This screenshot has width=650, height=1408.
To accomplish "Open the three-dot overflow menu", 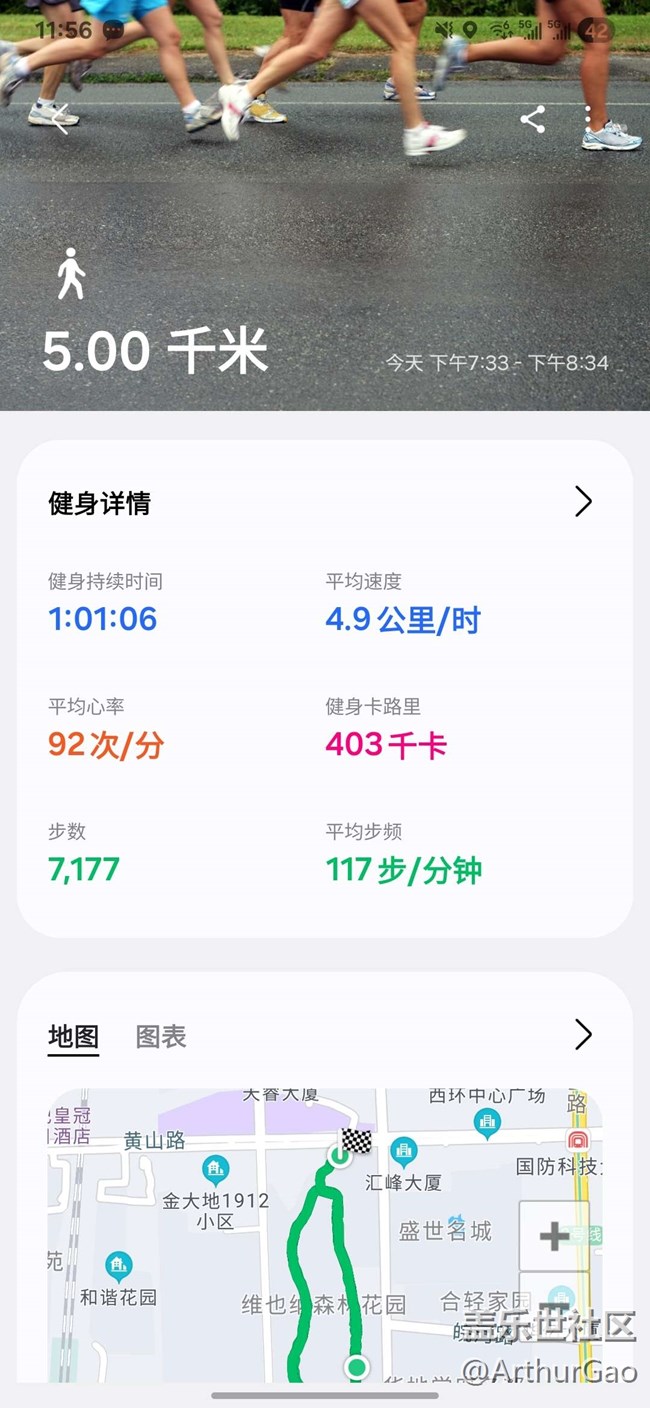I will coord(589,120).
